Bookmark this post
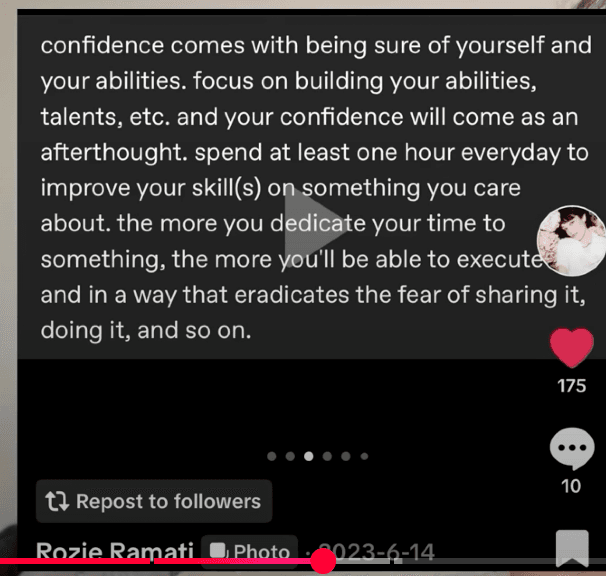The image size is (606, 576). point(572,547)
